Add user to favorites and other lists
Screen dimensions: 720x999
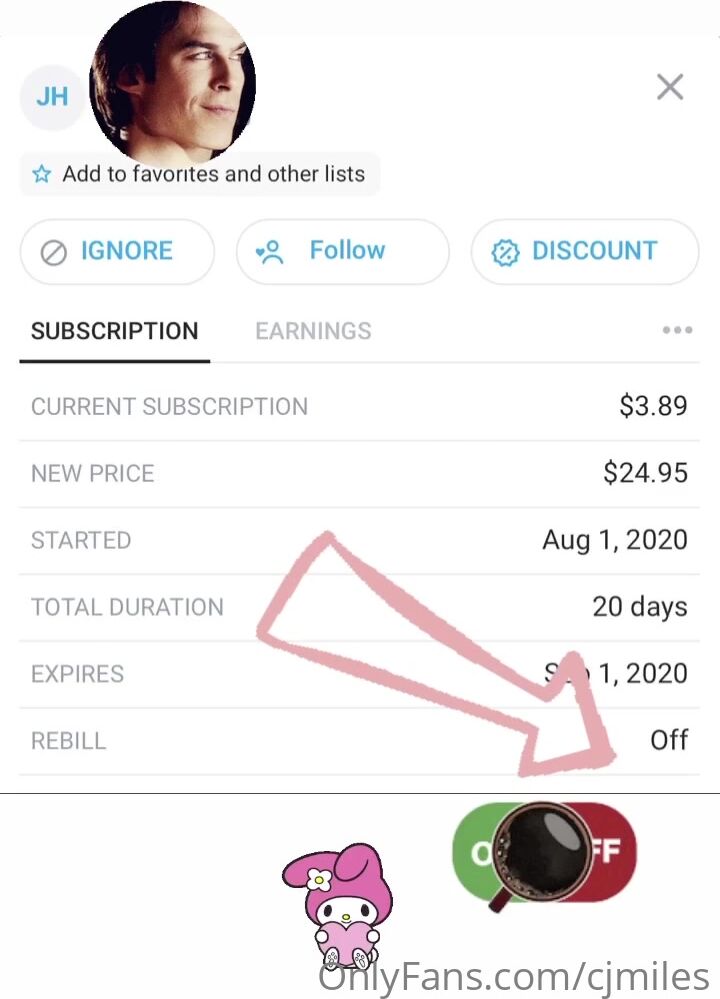(x=199, y=174)
